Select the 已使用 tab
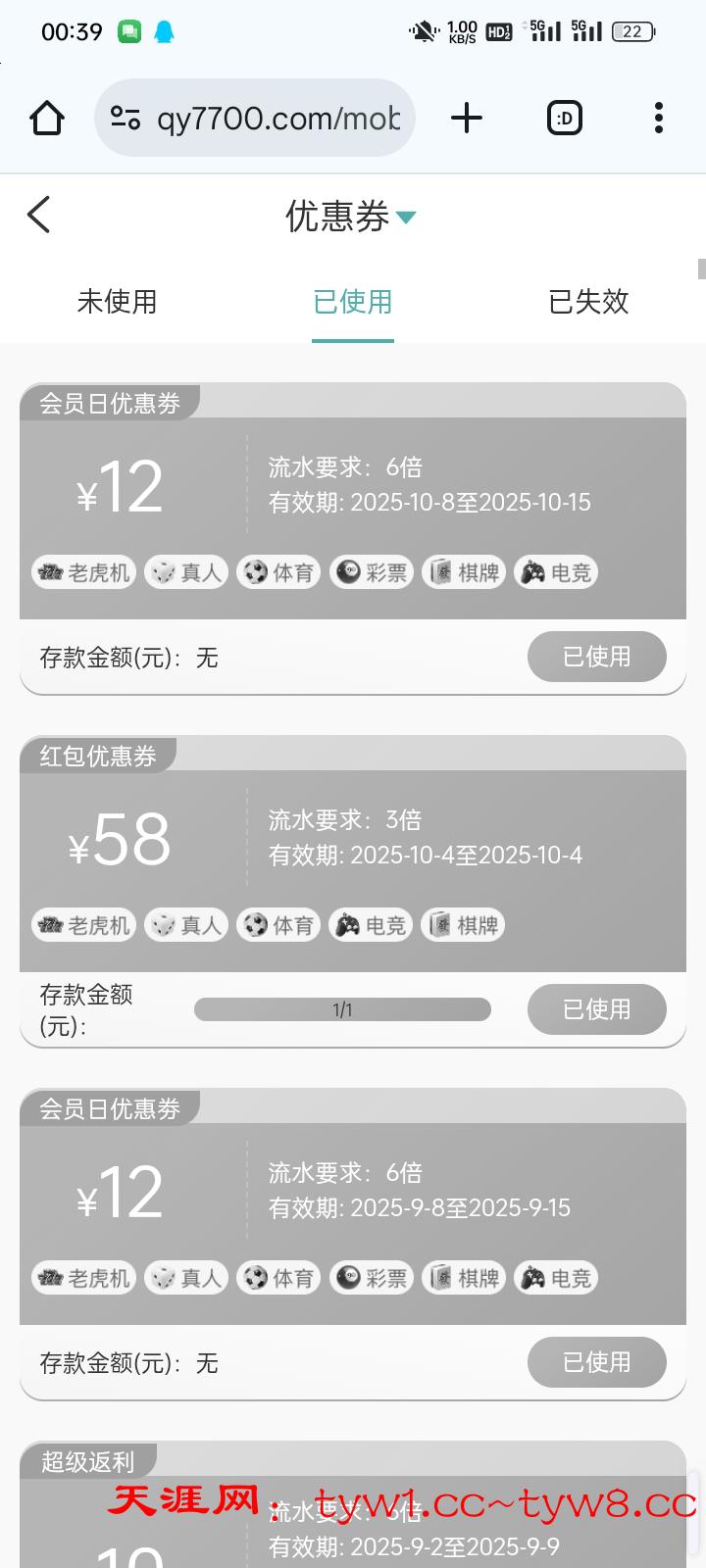The width and height of the screenshot is (706, 1568). click(353, 302)
